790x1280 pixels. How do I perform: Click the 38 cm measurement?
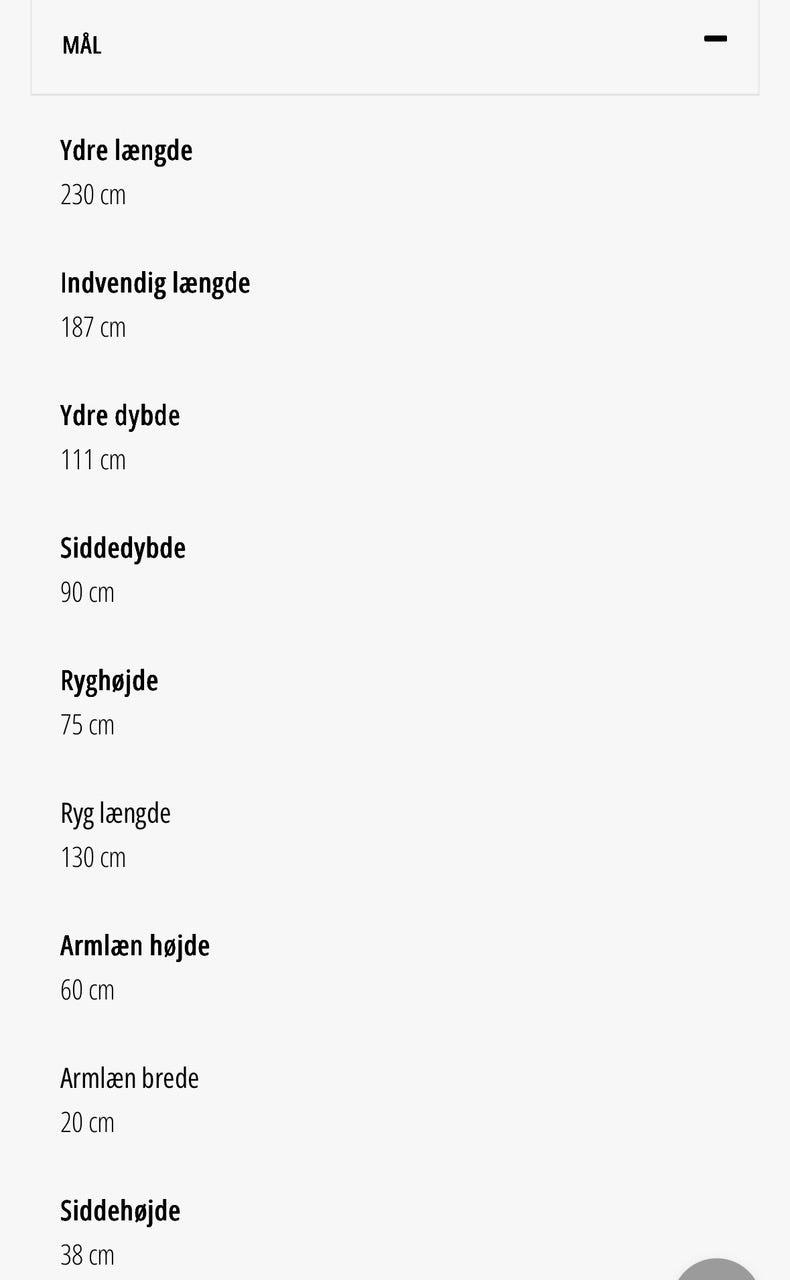click(87, 1254)
